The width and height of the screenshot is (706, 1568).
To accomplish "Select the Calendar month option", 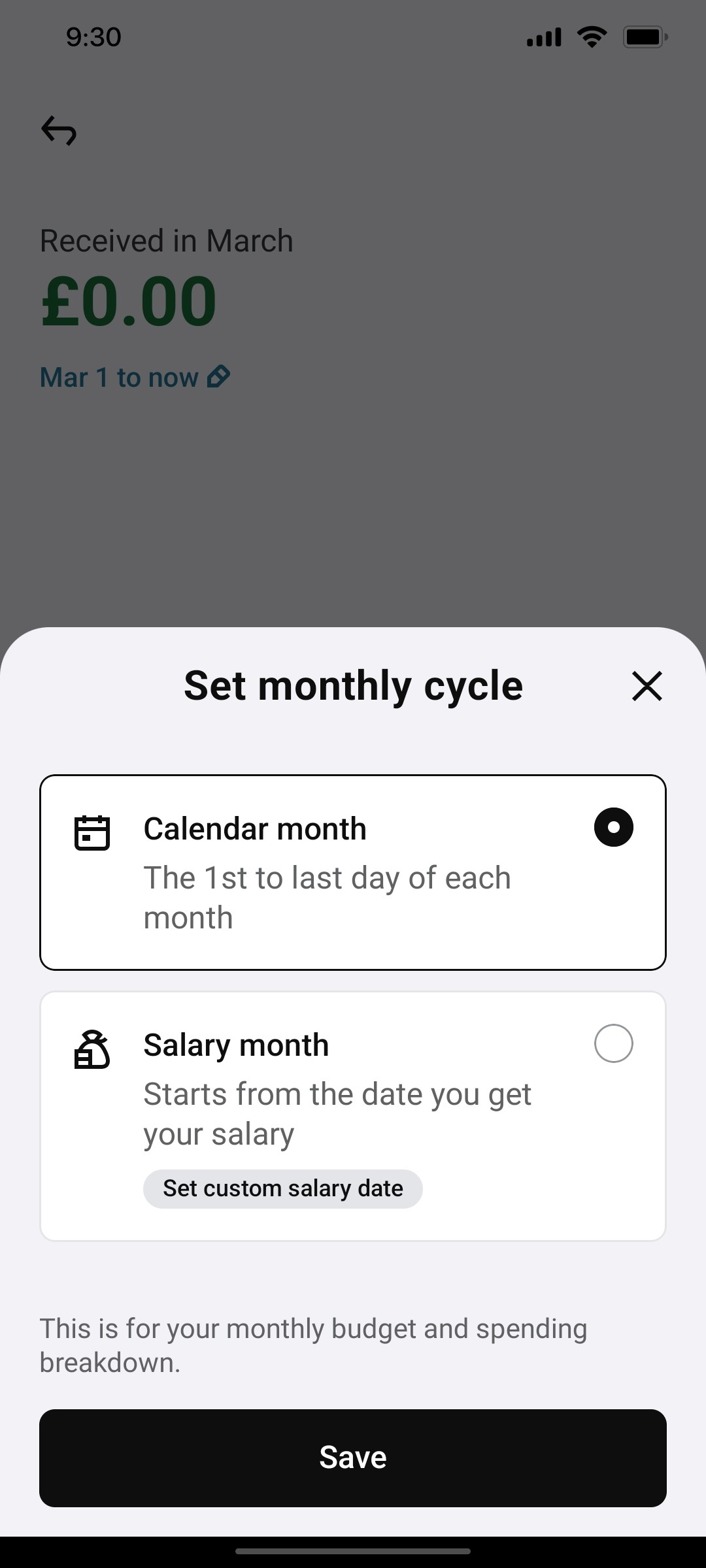I will pyautogui.click(x=353, y=872).
